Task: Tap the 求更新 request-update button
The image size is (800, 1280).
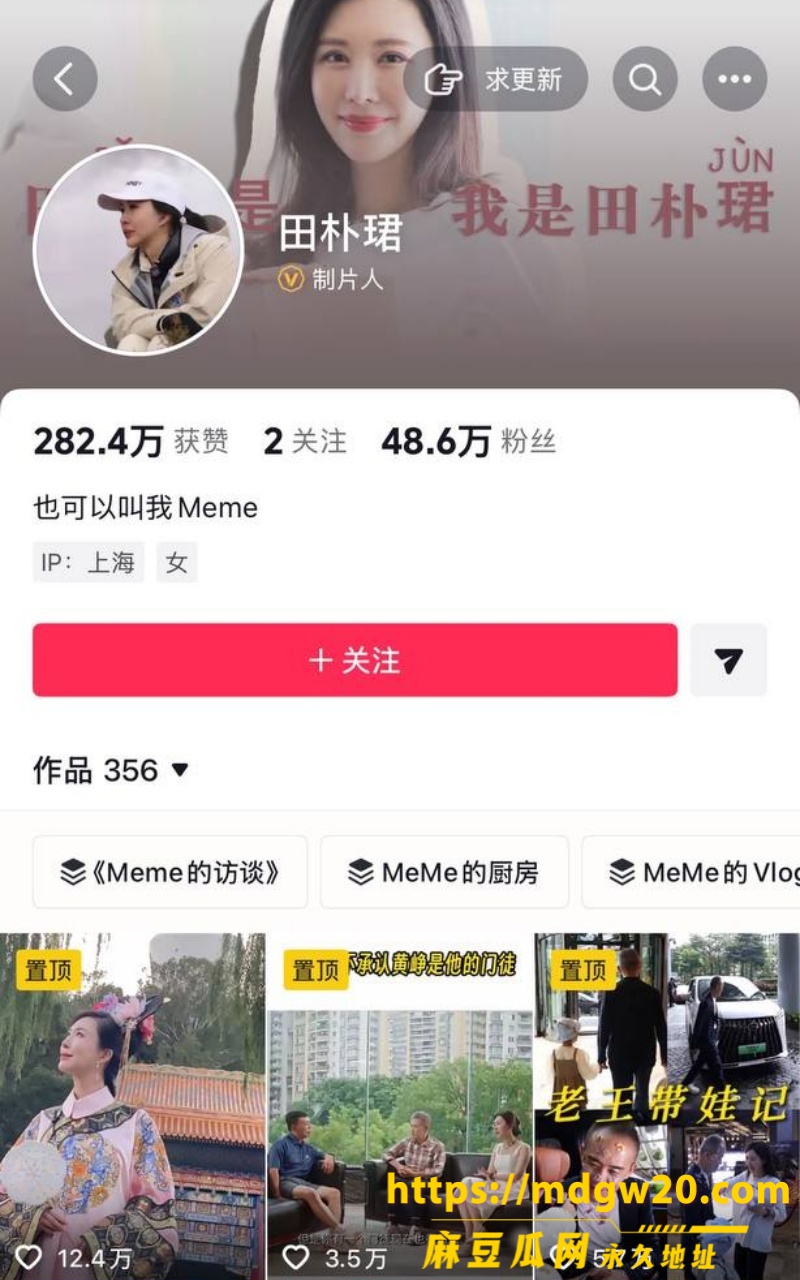Action: pyautogui.click(x=496, y=79)
